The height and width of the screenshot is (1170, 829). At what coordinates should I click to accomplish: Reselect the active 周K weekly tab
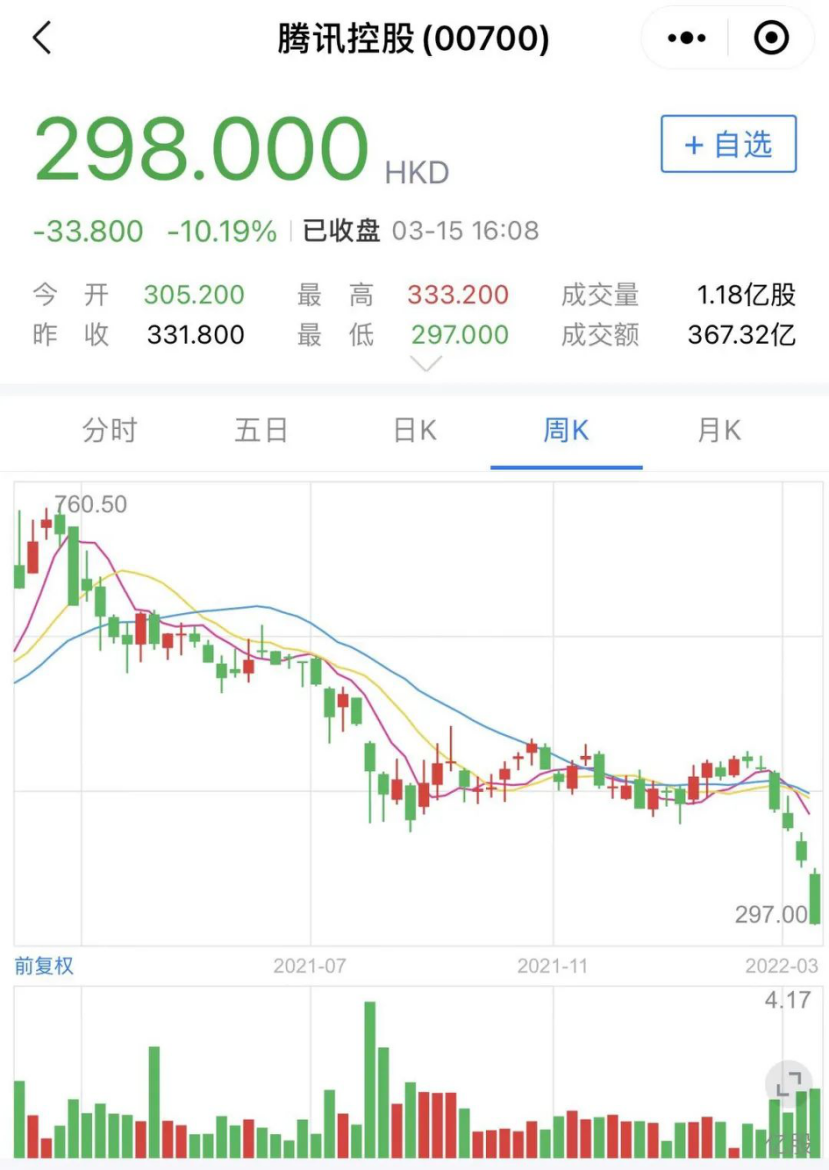coord(566,430)
